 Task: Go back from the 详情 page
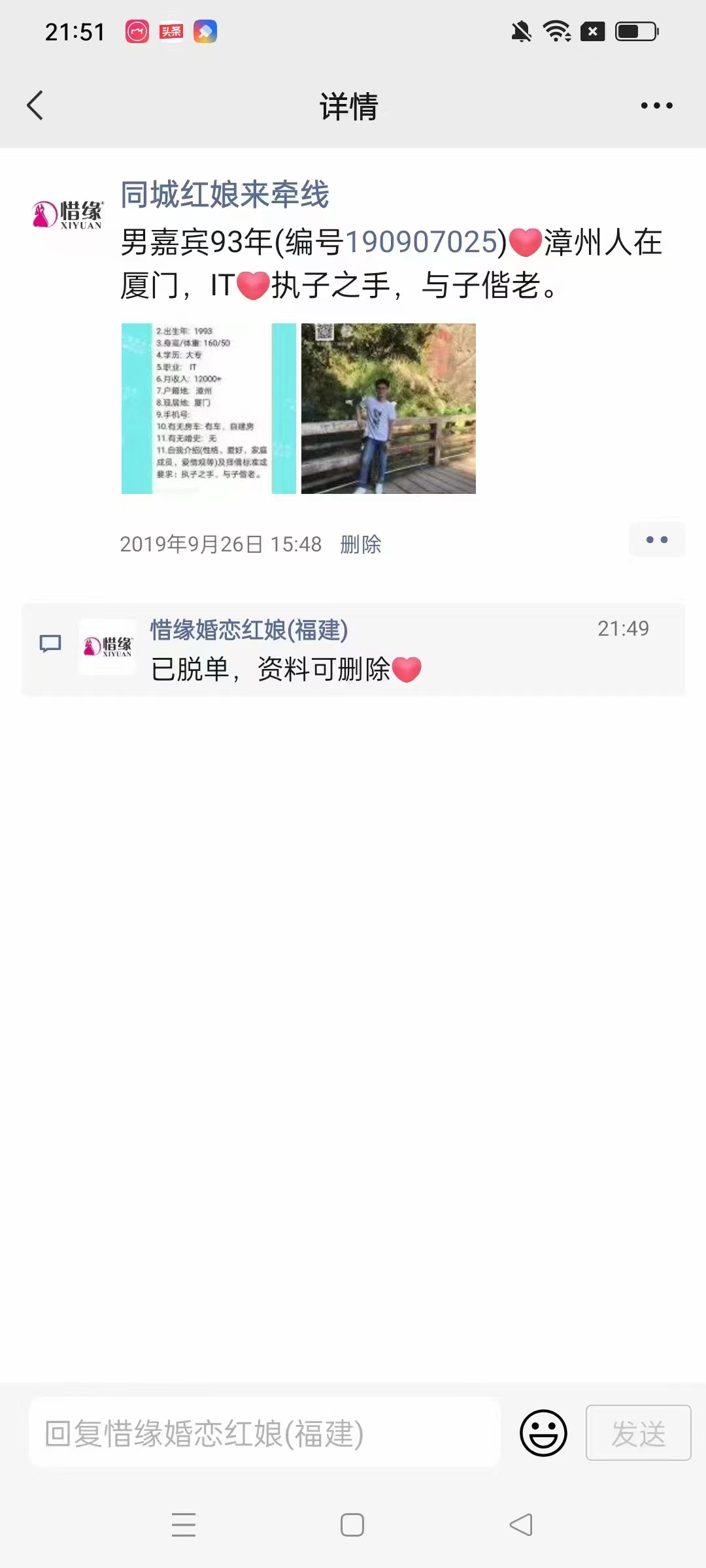35,106
